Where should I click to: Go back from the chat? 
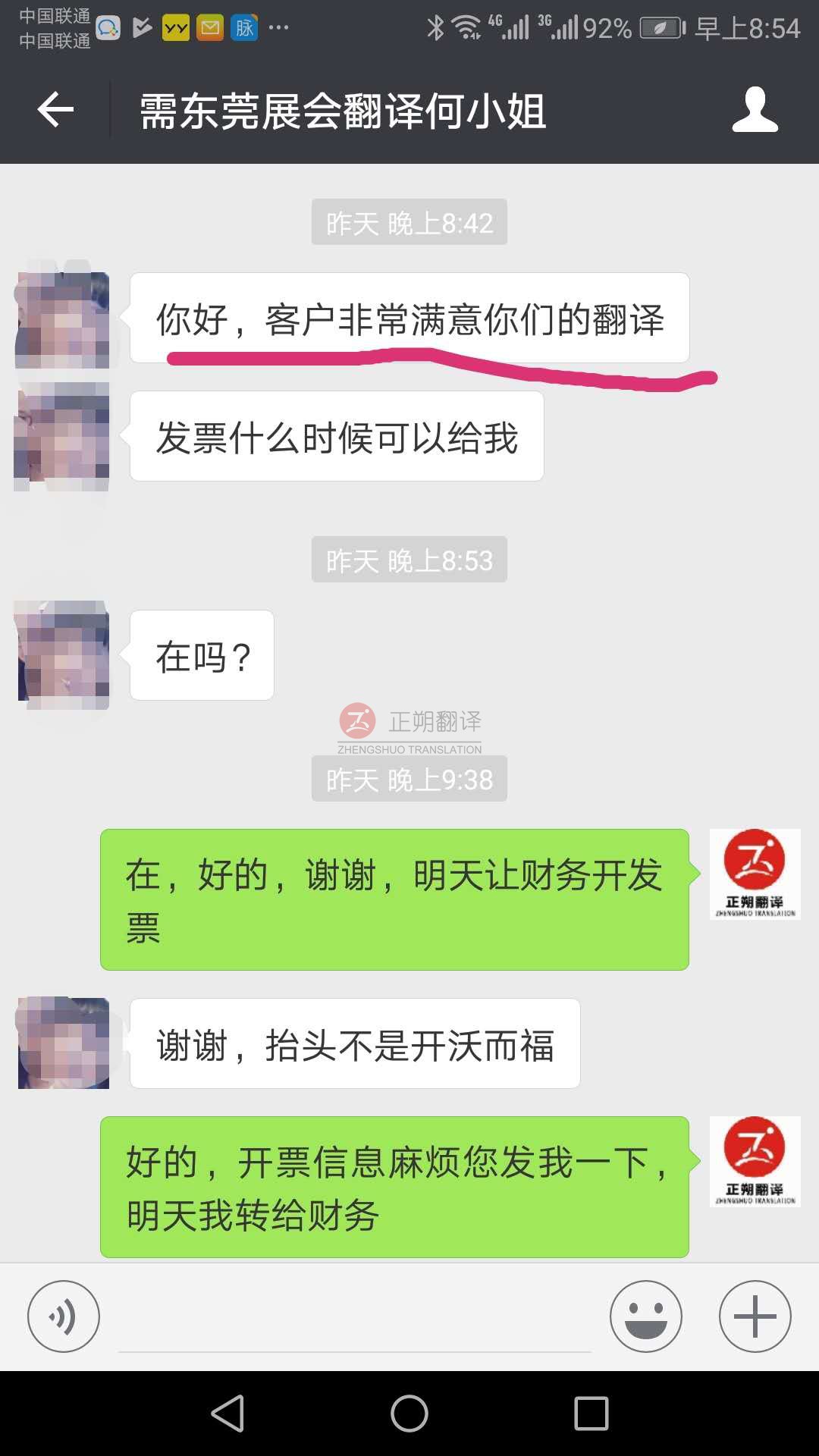[x=55, y=111]
